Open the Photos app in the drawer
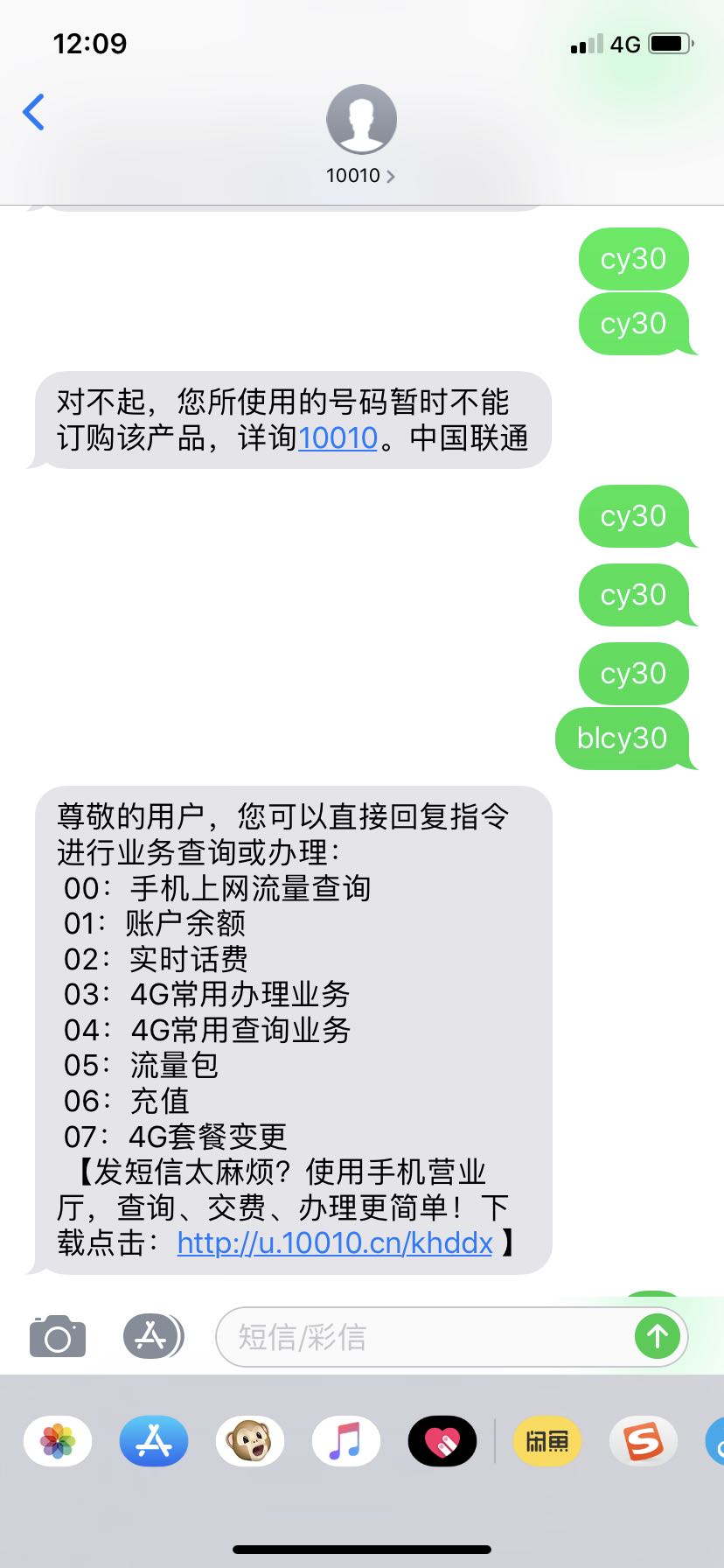Image resolution: width=724 pixels, height=1568 pixels. click(x=58, y=1440)
